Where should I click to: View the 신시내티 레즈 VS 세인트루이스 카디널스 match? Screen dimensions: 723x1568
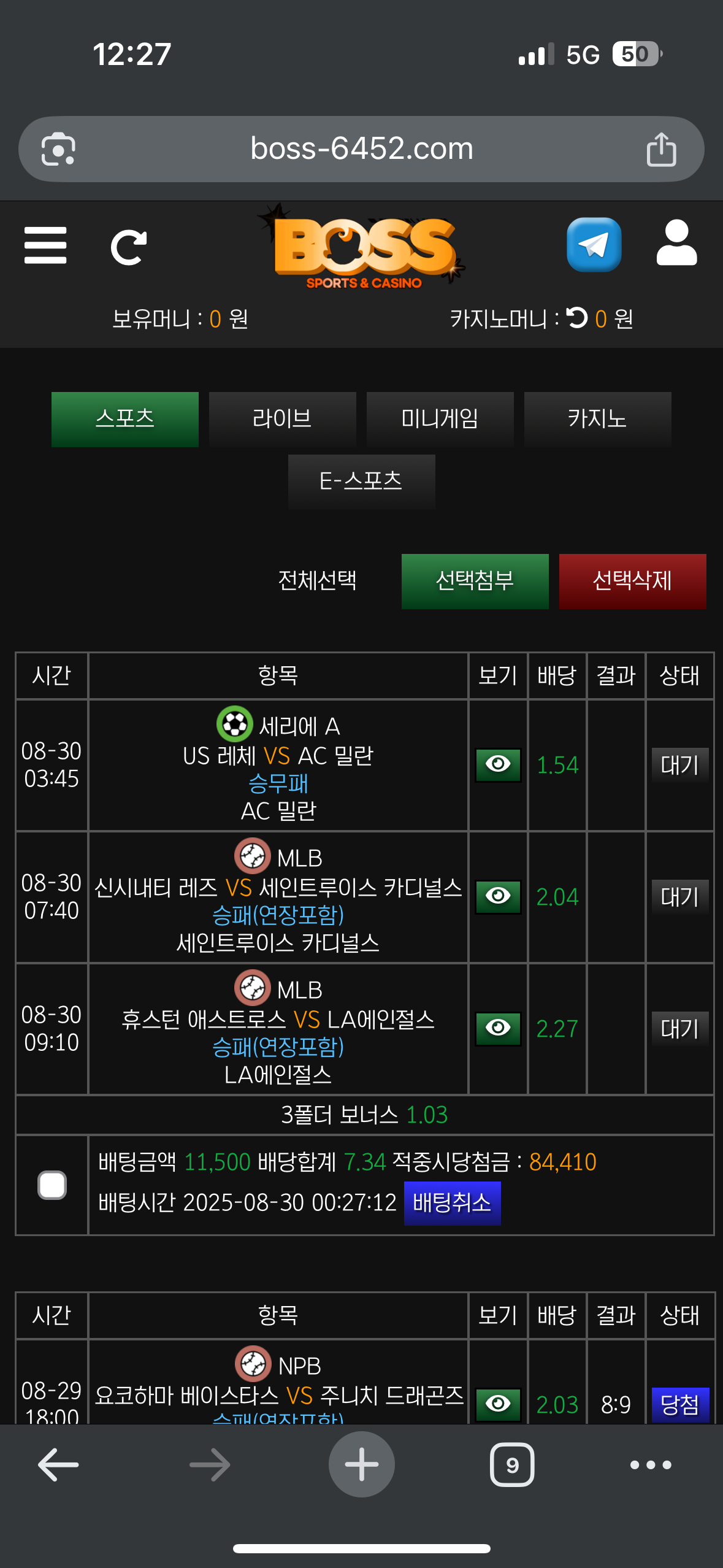[498, 896]
